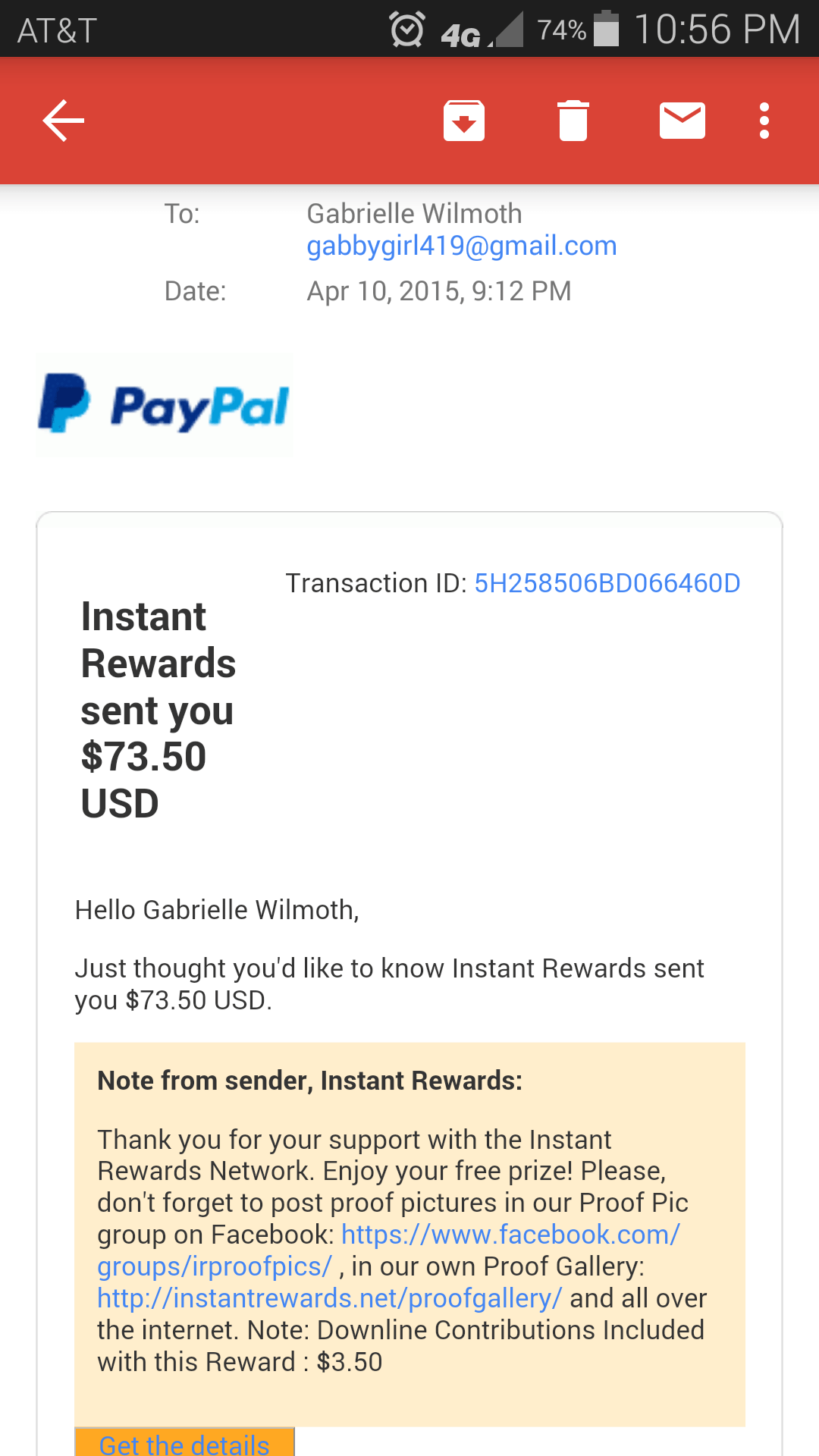Image resolution: width=819 pixels, height=1456 pixels.
Task: Open transaction ID 5H258506BD066460D
Action: [x=607, y=583]
